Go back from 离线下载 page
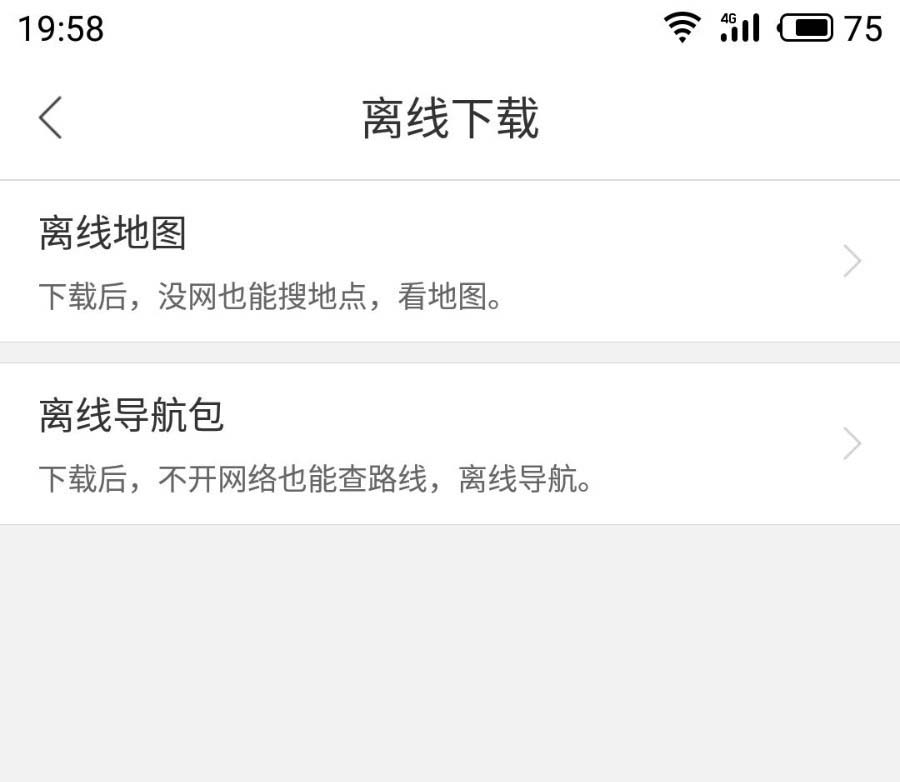Image resolution: width=900 pixels, height=782 pixels. pyautogui.click(x=51, y=118)
